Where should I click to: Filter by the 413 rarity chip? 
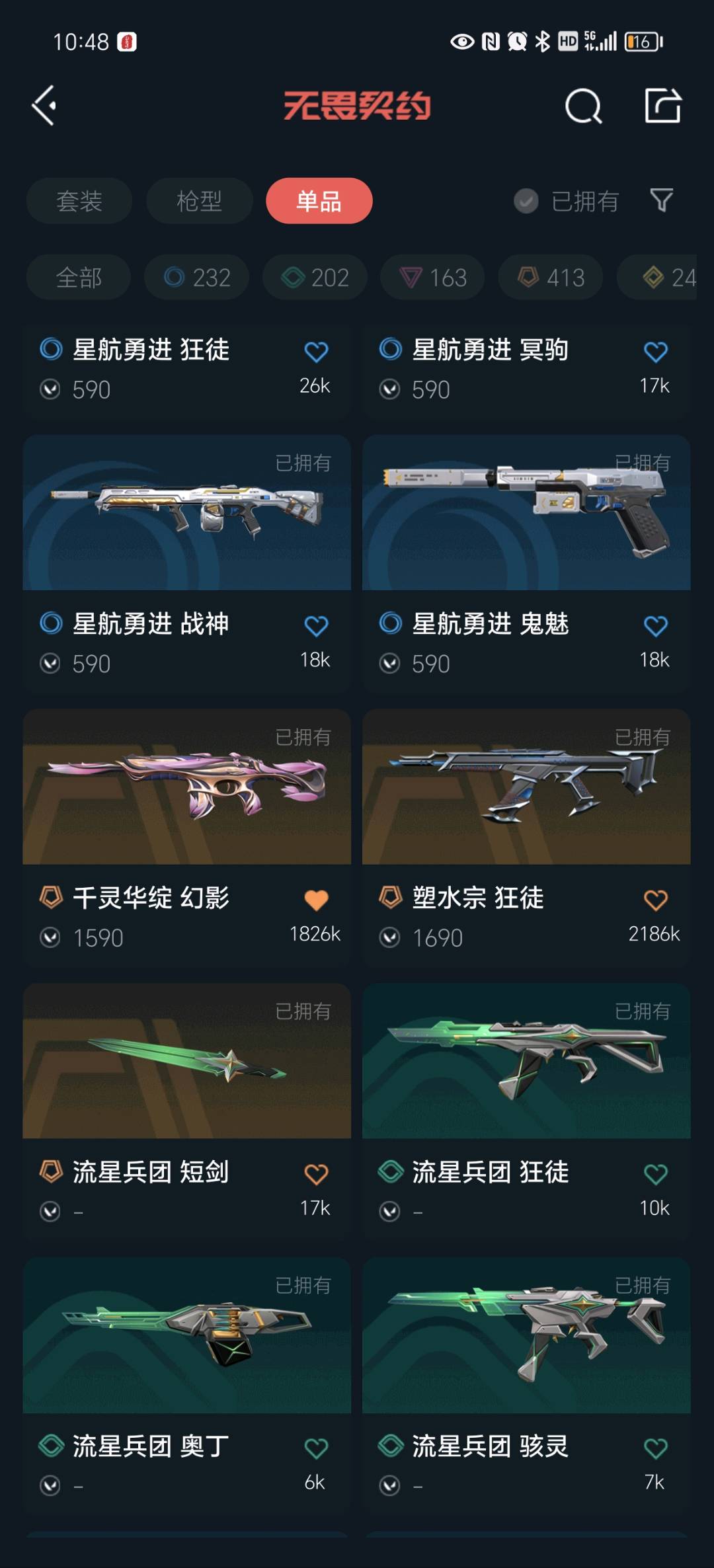551,278
